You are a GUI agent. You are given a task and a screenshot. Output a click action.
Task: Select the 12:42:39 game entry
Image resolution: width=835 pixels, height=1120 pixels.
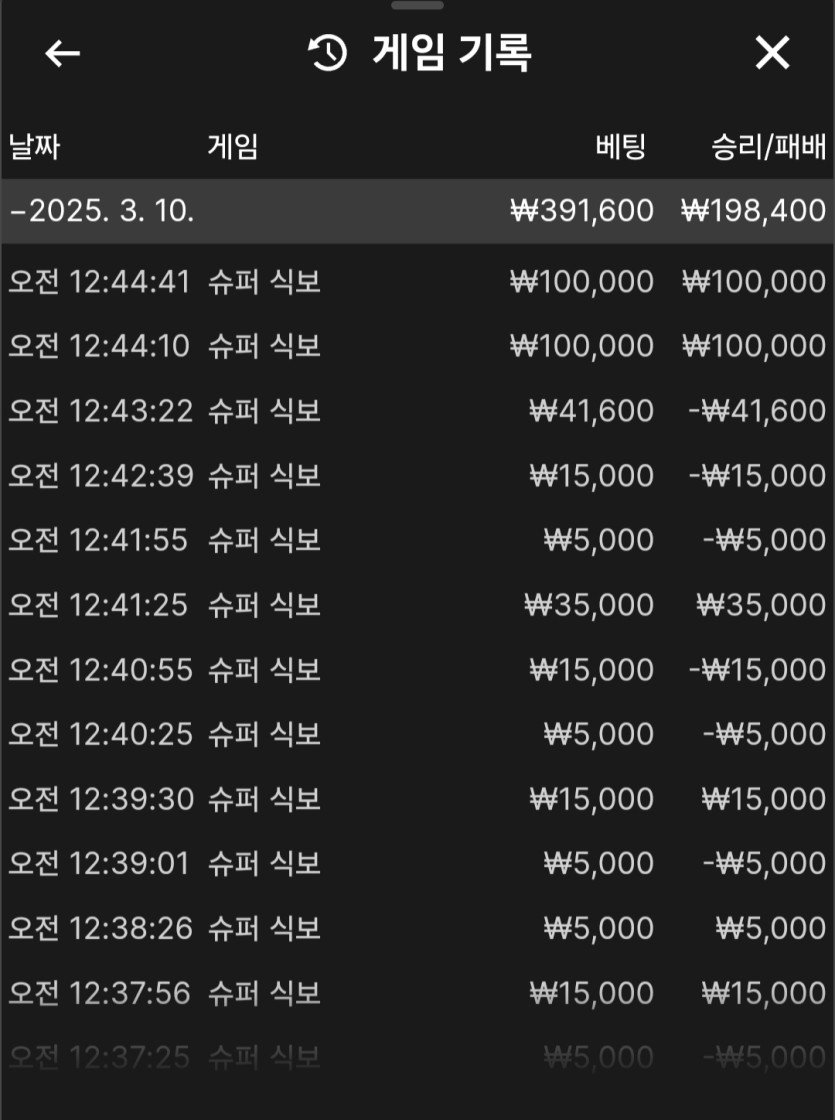[x=417, y=476]
